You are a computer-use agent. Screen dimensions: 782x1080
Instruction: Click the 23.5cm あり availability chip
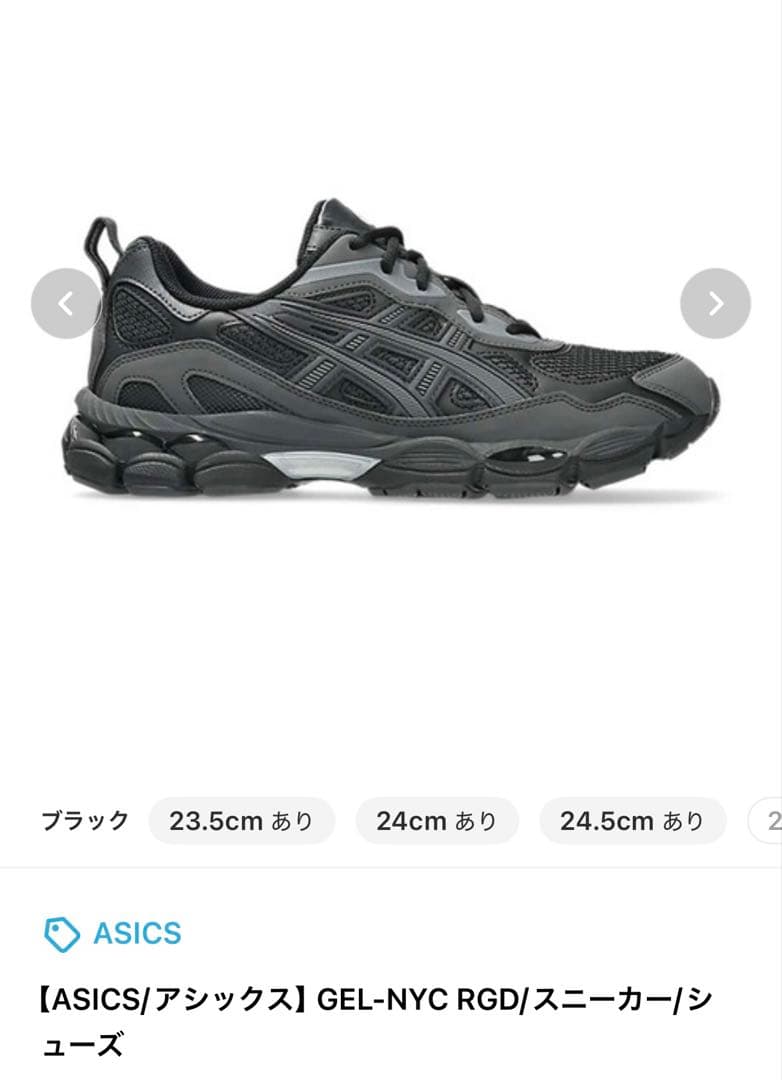[242, 819]
